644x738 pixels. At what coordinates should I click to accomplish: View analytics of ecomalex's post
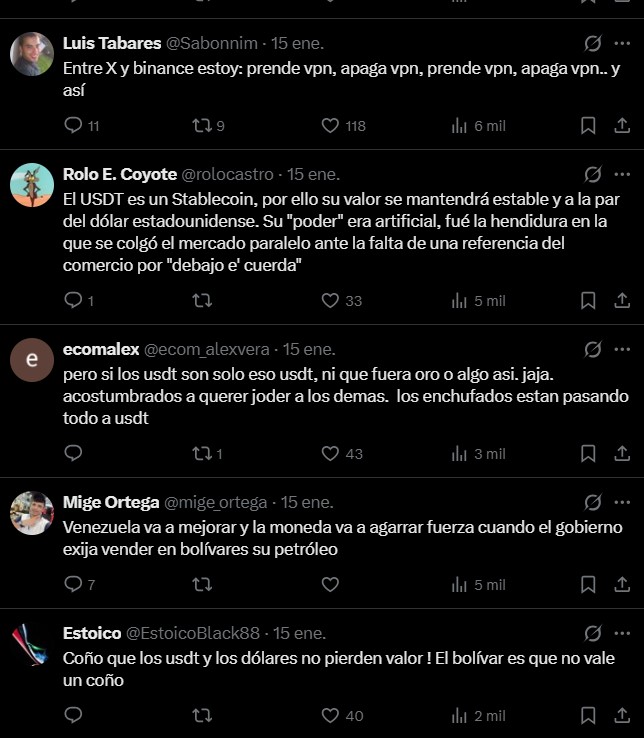(460, 453)
